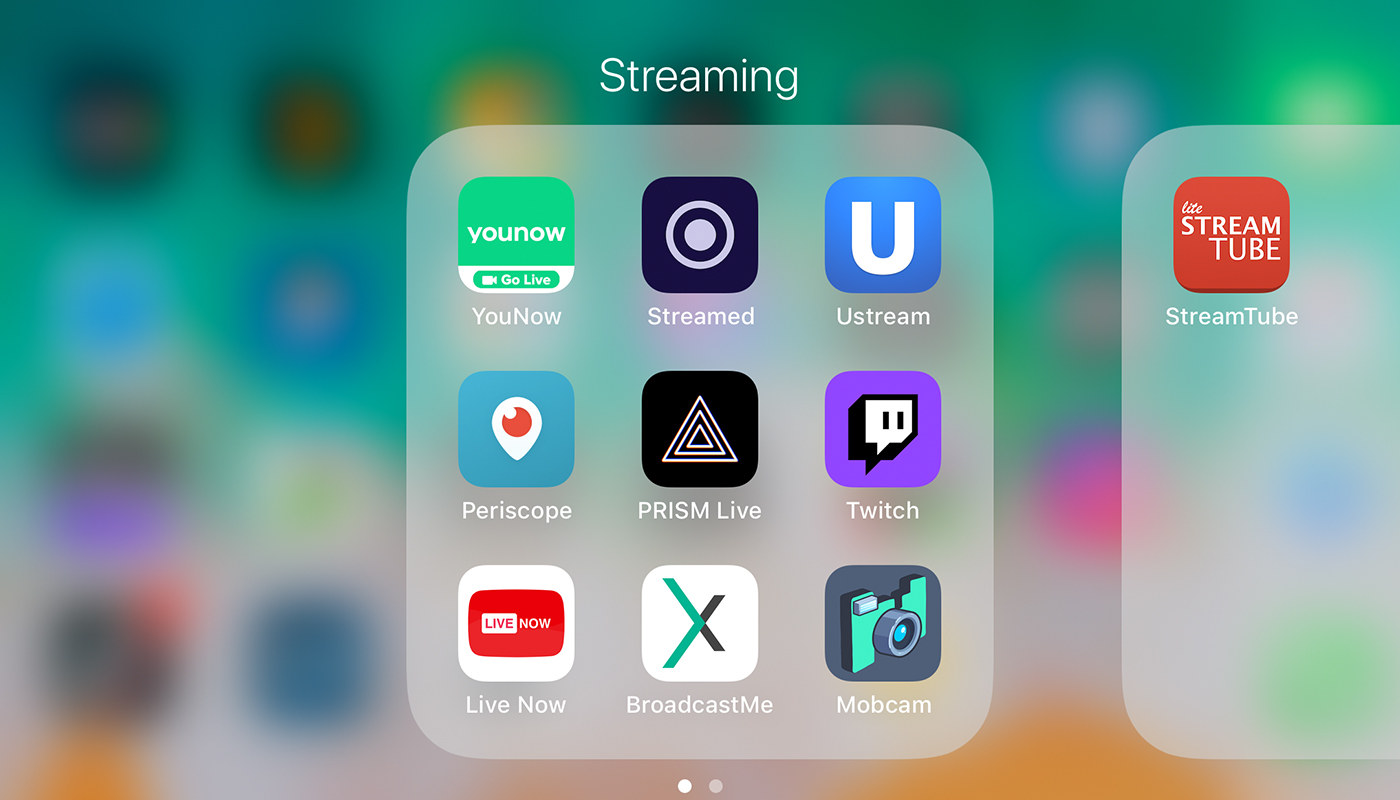Screen dimensions: 1400x800
Task: Launch Periscope
Action: pyautogui.click(x=516, y=429)
